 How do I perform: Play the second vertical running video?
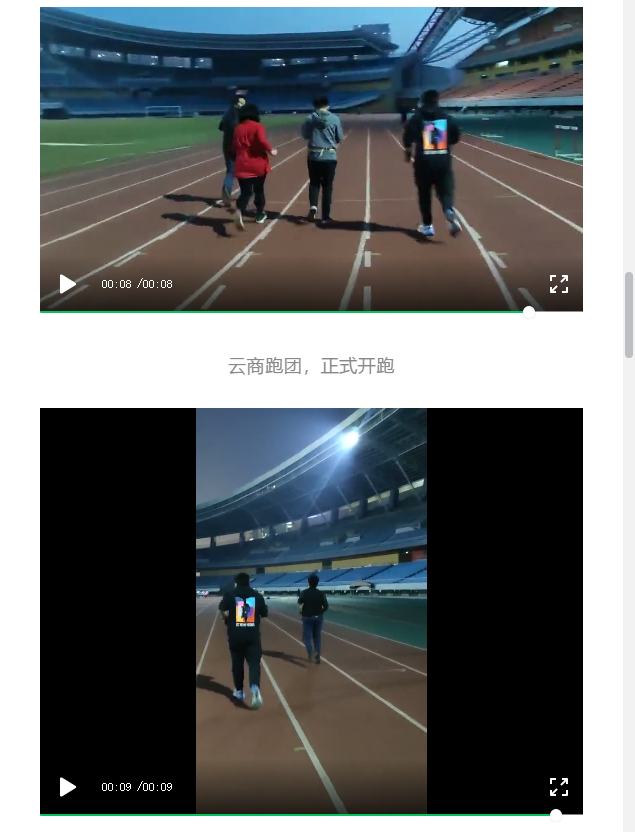[x=67, y=787]
